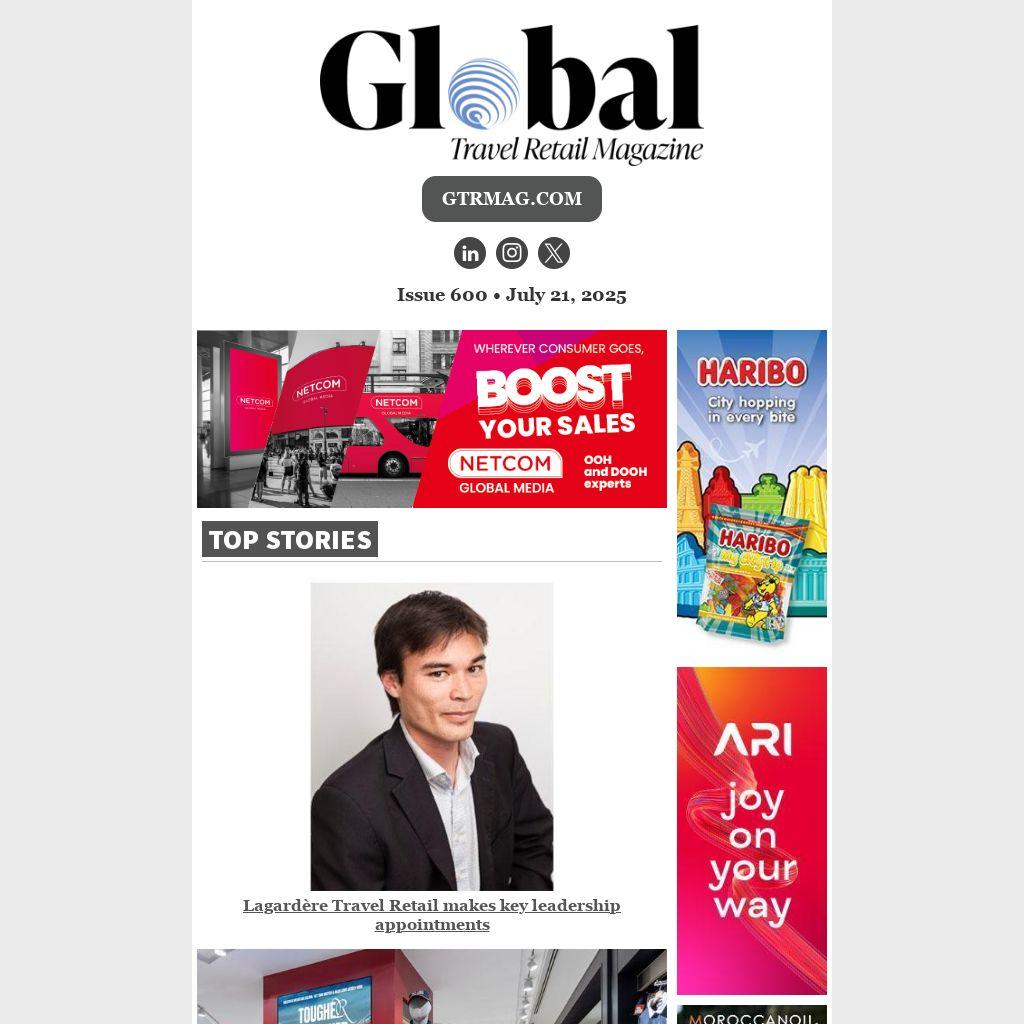
Task: Open the X (Twitter) icon
Action: point(554,253)
